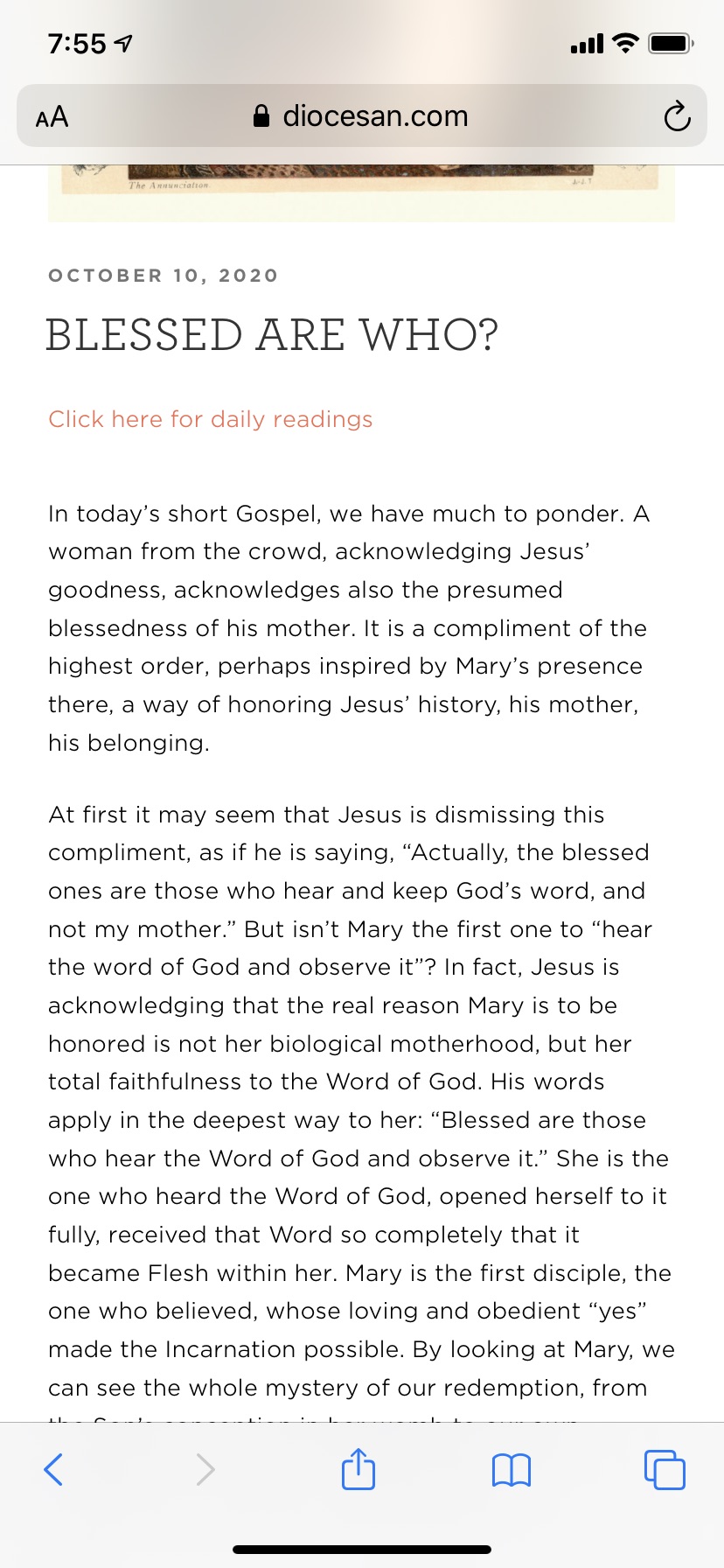Viewport: 724px width, 1568px height.
Task: Open the AA reader text options
Action: tap(52, 116)
